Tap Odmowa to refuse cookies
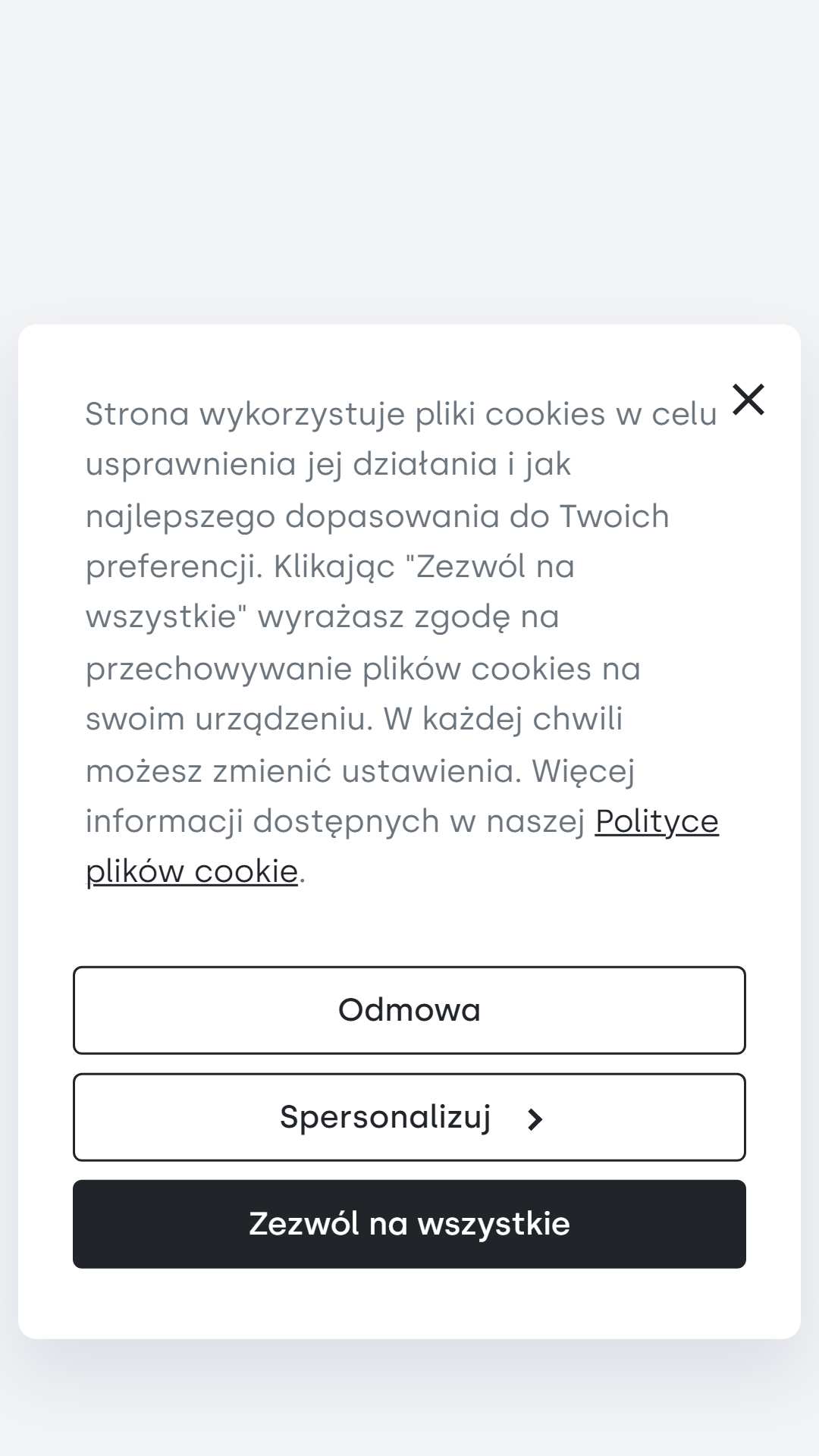The height and width of the screenshot is (1456, 819). click(409, 1010)
